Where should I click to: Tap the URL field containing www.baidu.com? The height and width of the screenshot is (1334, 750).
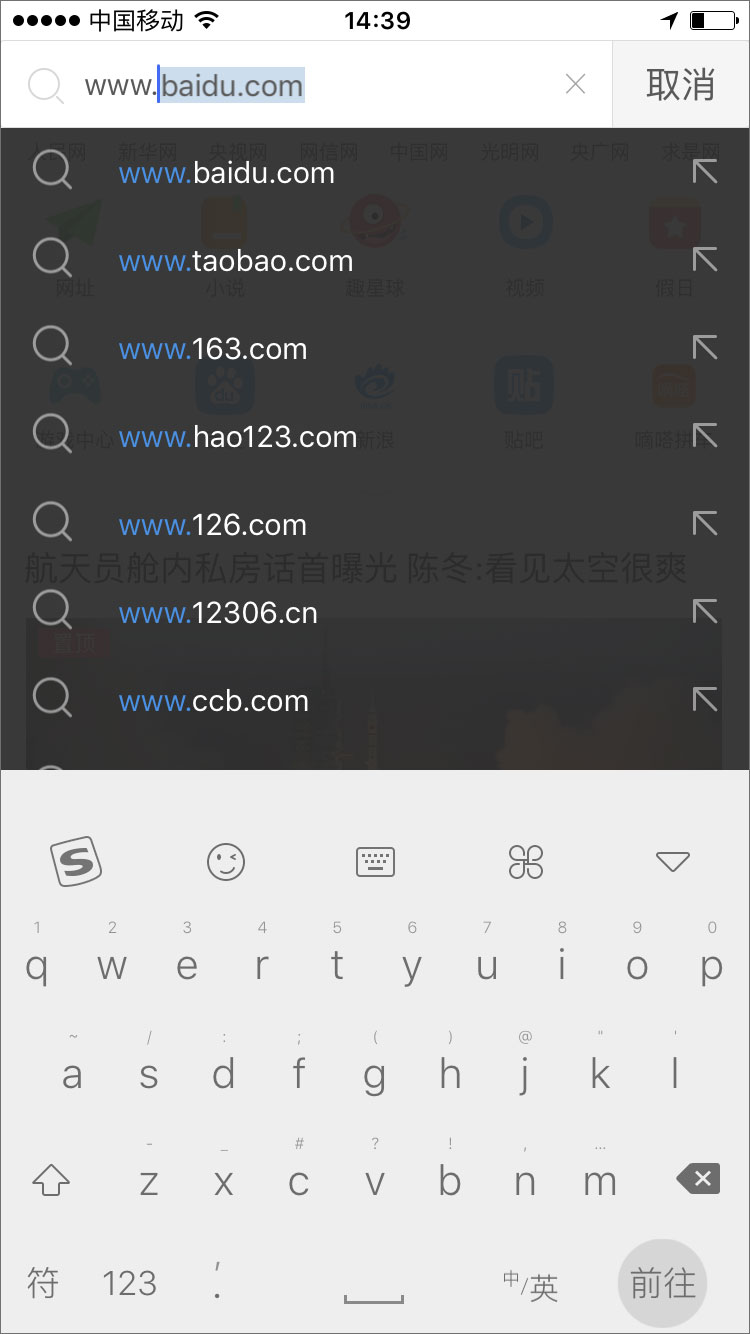[x=320, y=85]
